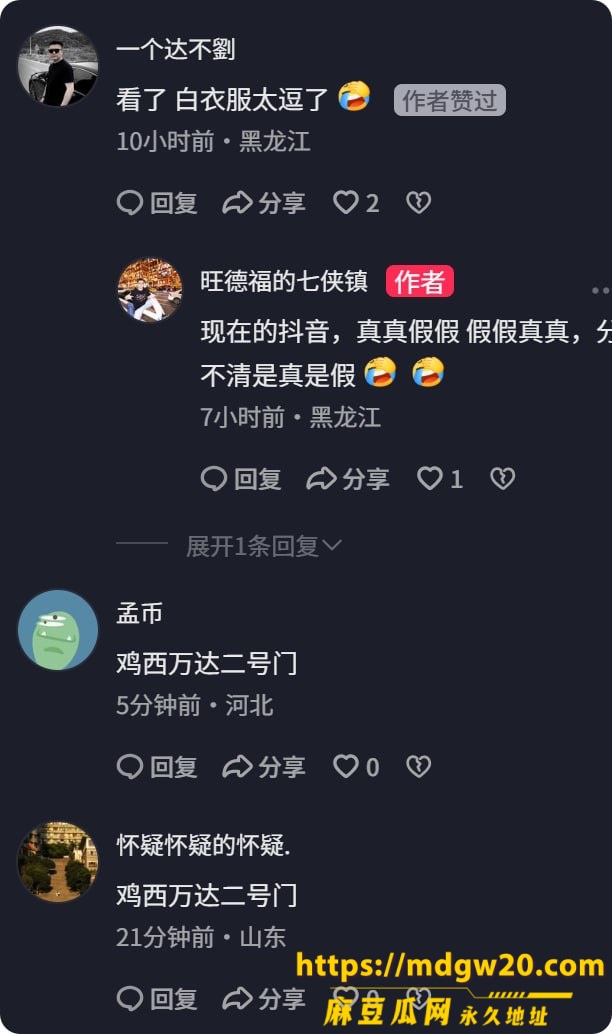Screen dimensions: 612x1034
Task: Dislike 孟币's comment
Action: click(x=419, y=766)
